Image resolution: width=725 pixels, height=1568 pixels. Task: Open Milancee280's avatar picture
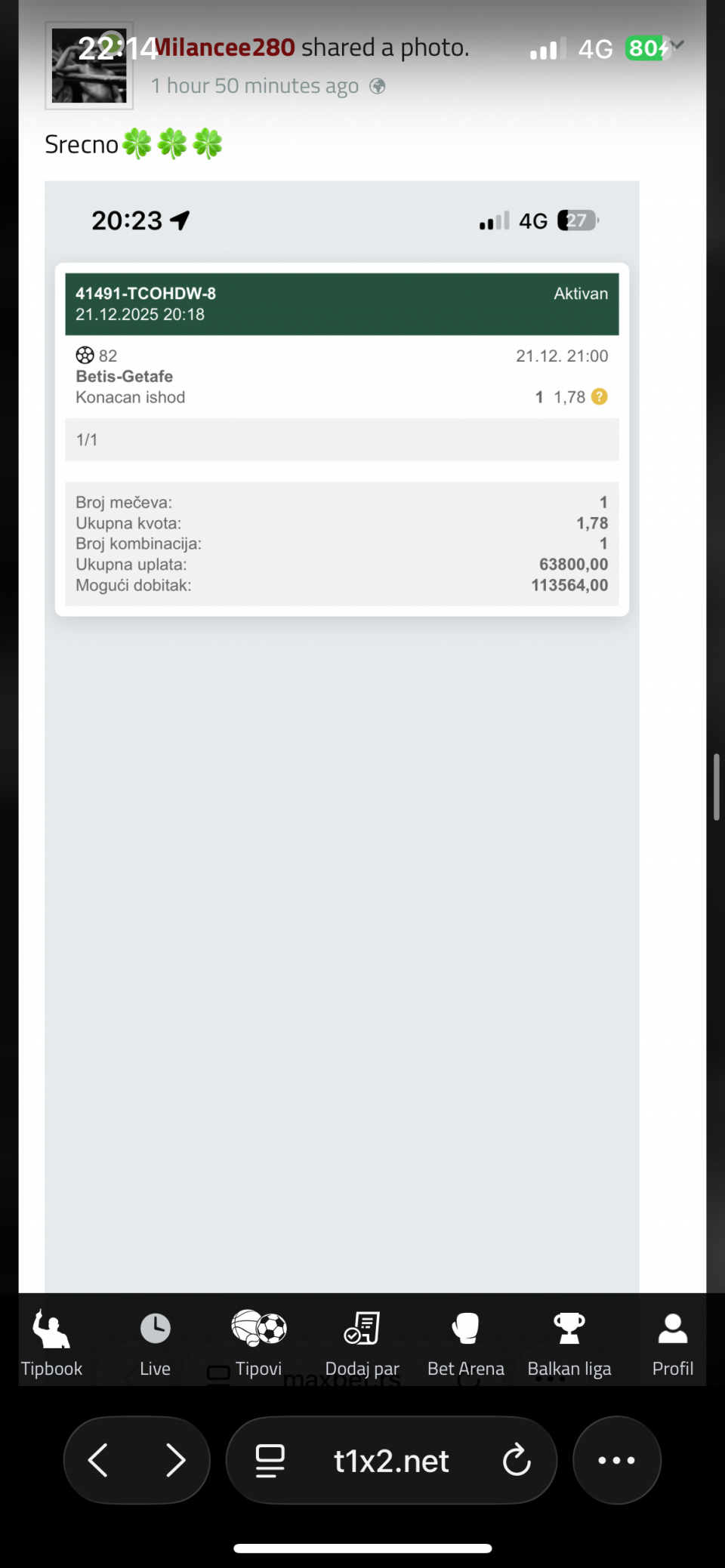(x=89, y=66)
